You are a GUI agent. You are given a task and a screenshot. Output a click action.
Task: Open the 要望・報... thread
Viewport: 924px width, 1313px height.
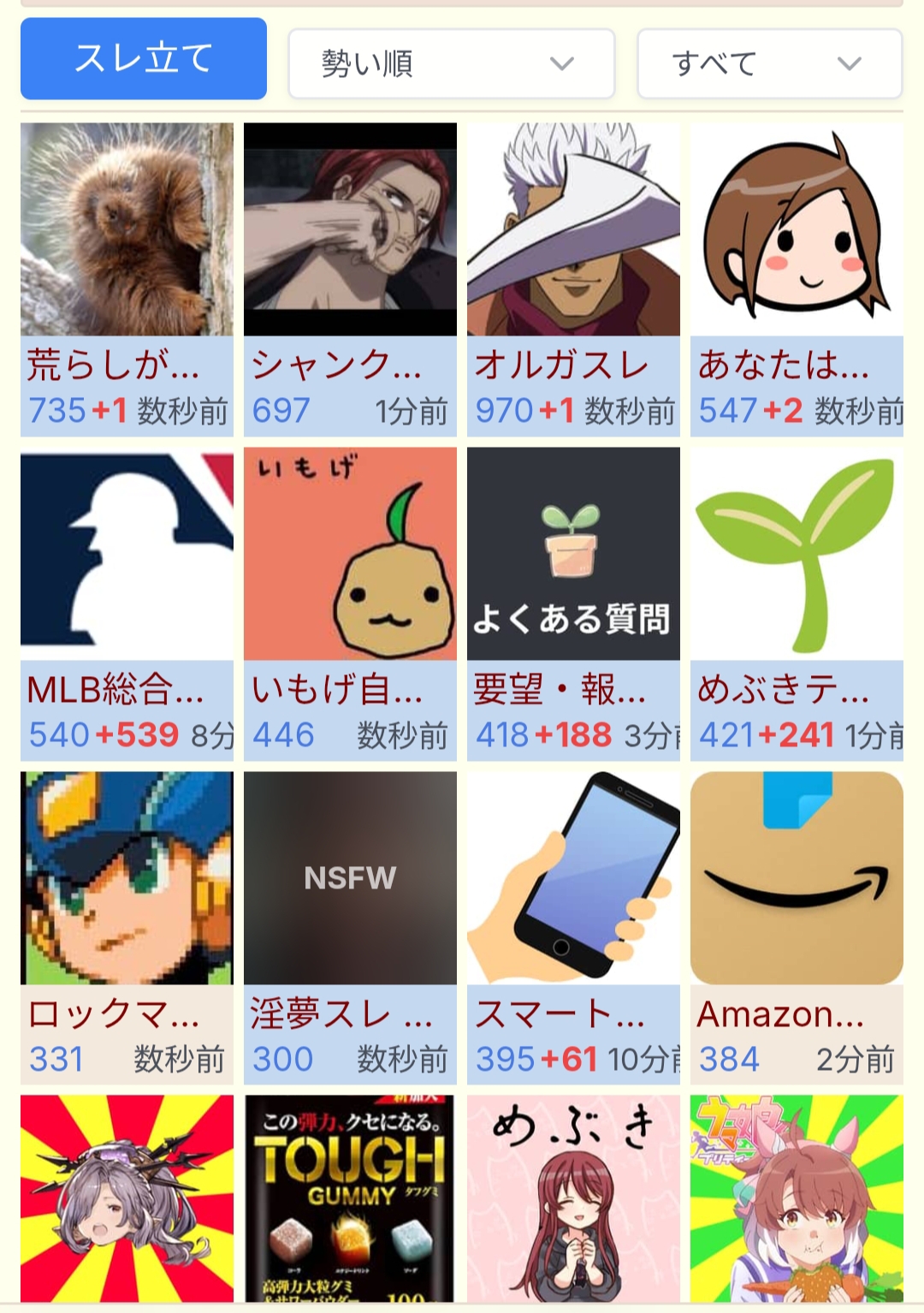point(573,603)
